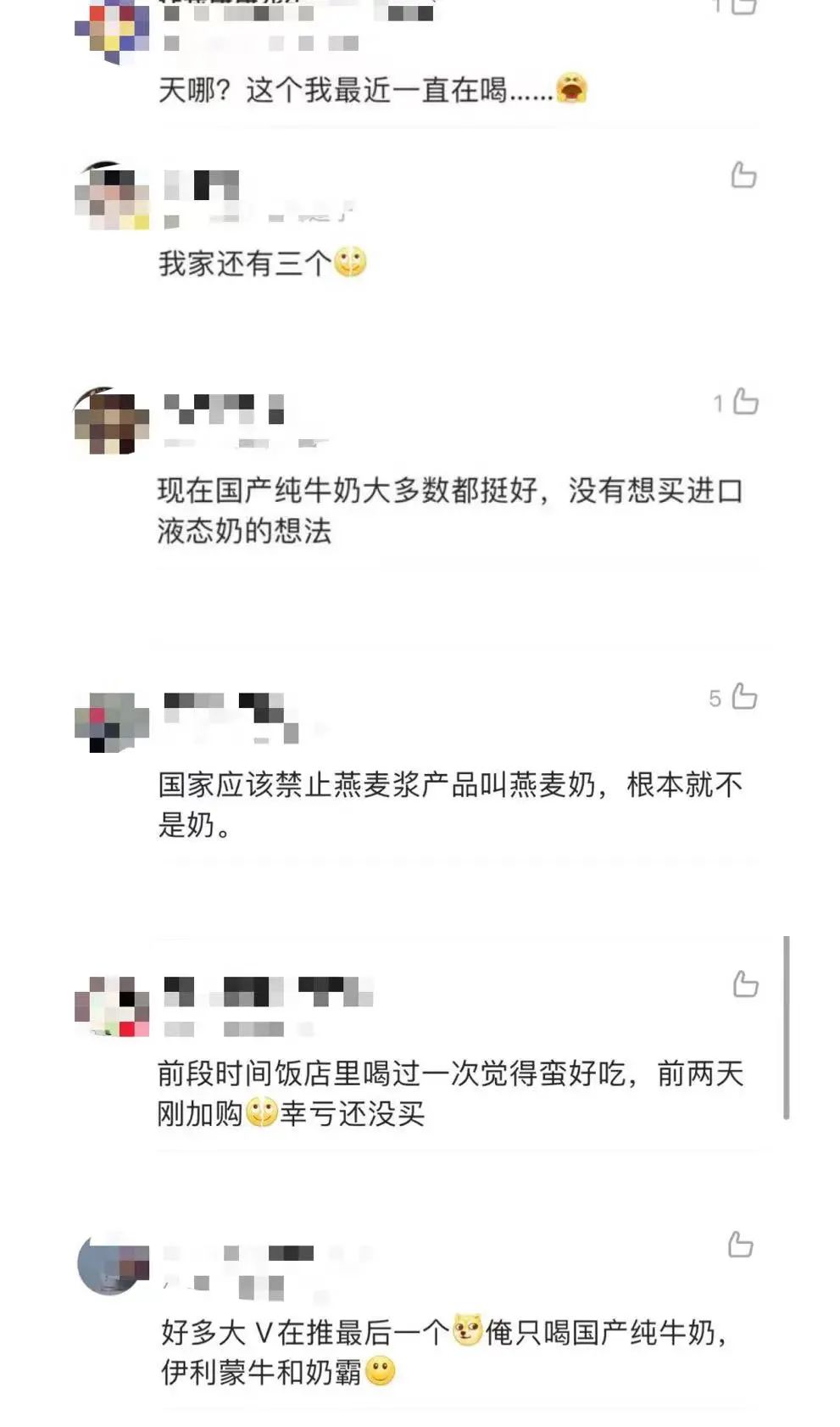The width and height of the screenshot is (840, 1427).
Task: Open avatar of the 进口液态奶 commenter
Action: (112, 421)
